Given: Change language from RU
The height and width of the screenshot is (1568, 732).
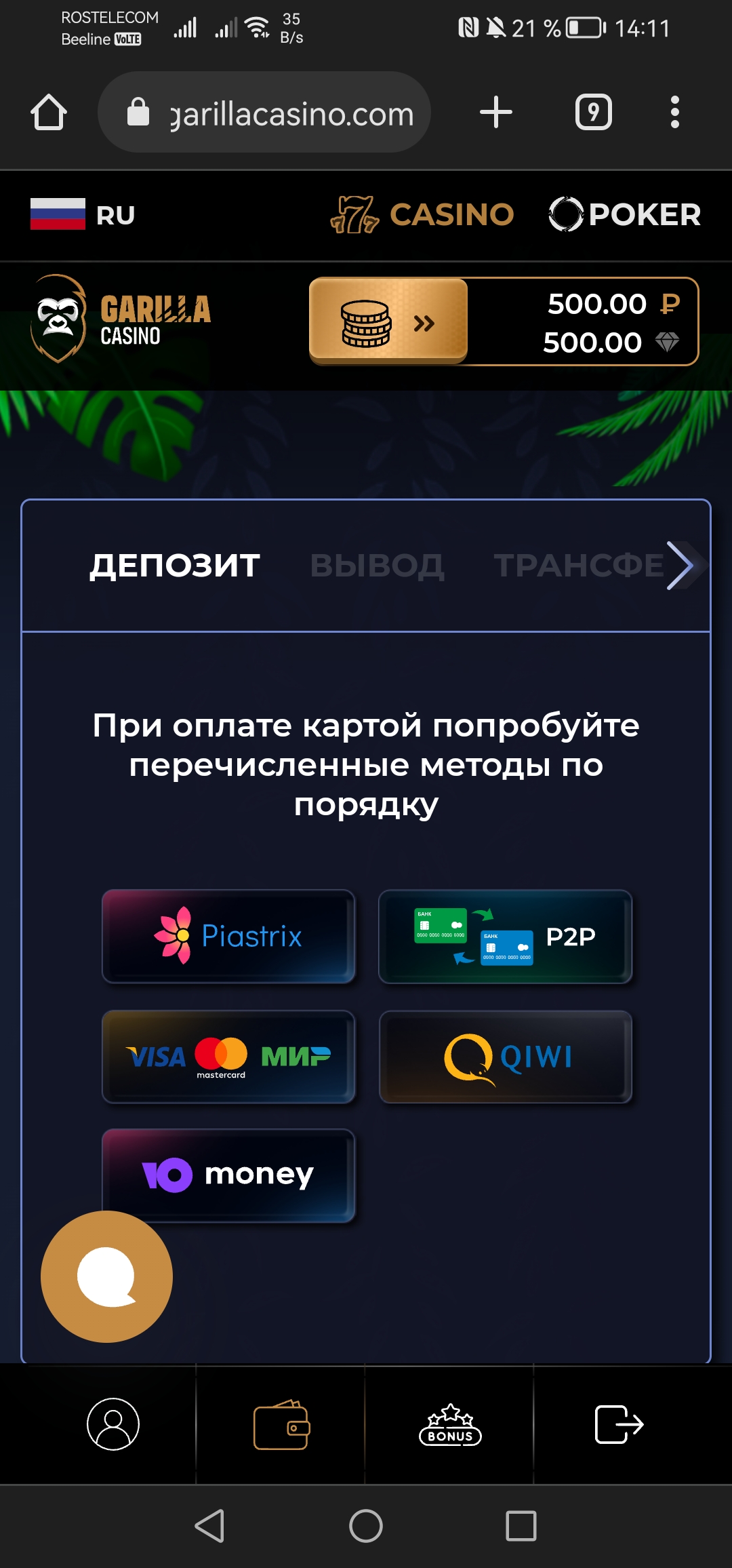Looking at the screenshot, I should point(83,215).
